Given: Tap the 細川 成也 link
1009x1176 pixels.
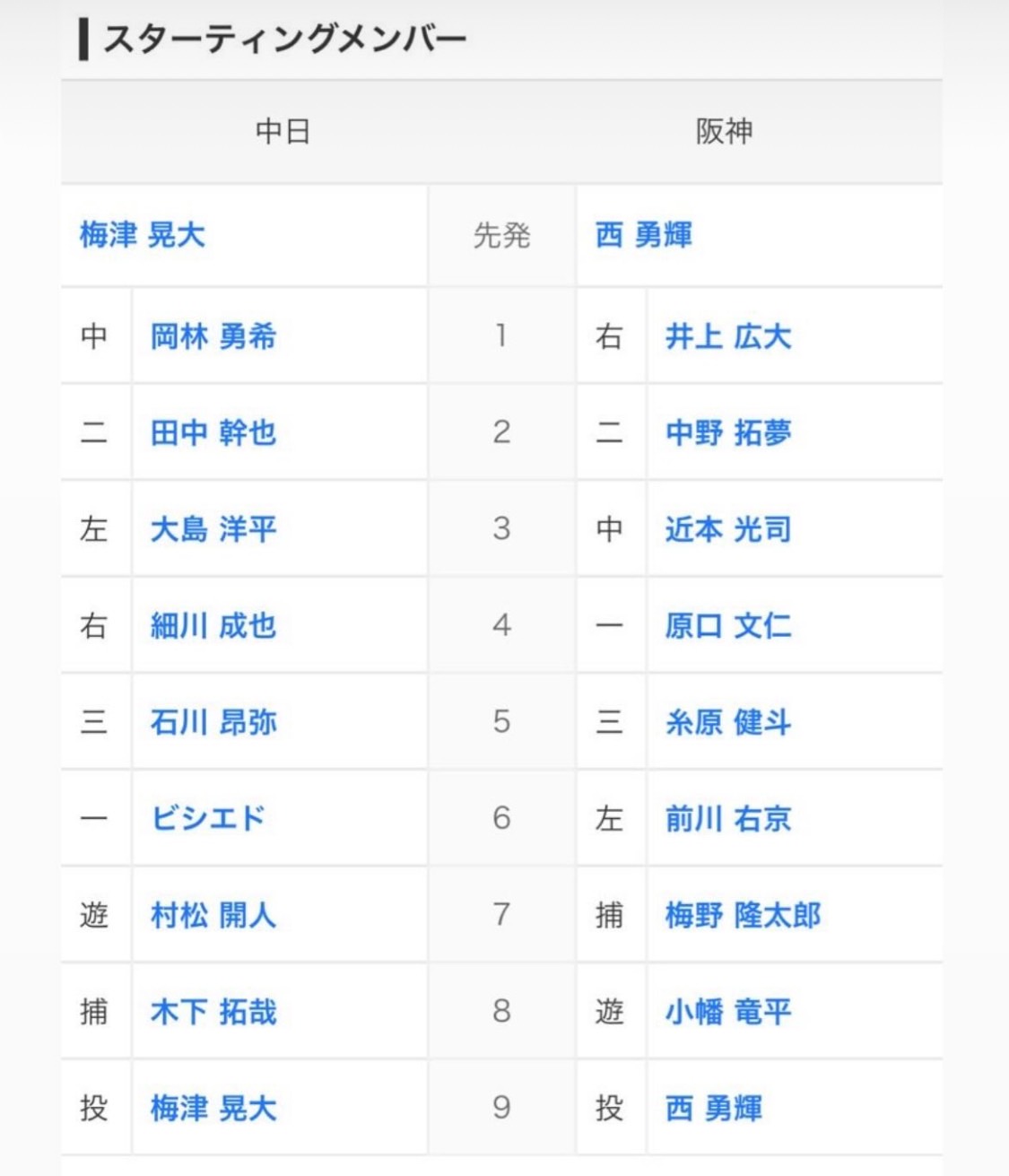Looking at the screenshot, I should (213, 626).
